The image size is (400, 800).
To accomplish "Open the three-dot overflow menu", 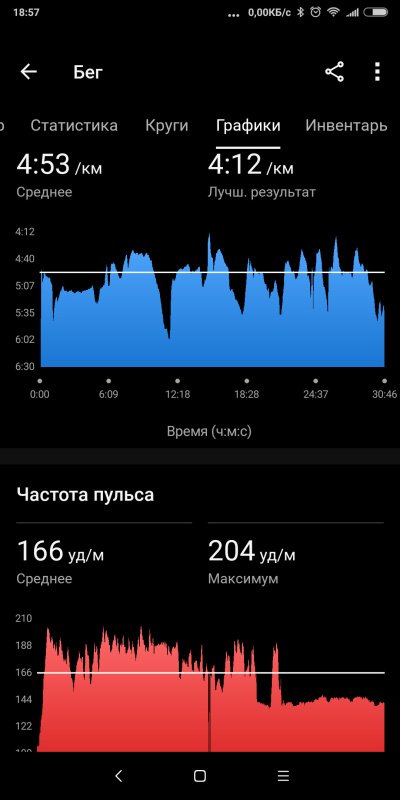I will pyautogui.click(x=377, y=72).
